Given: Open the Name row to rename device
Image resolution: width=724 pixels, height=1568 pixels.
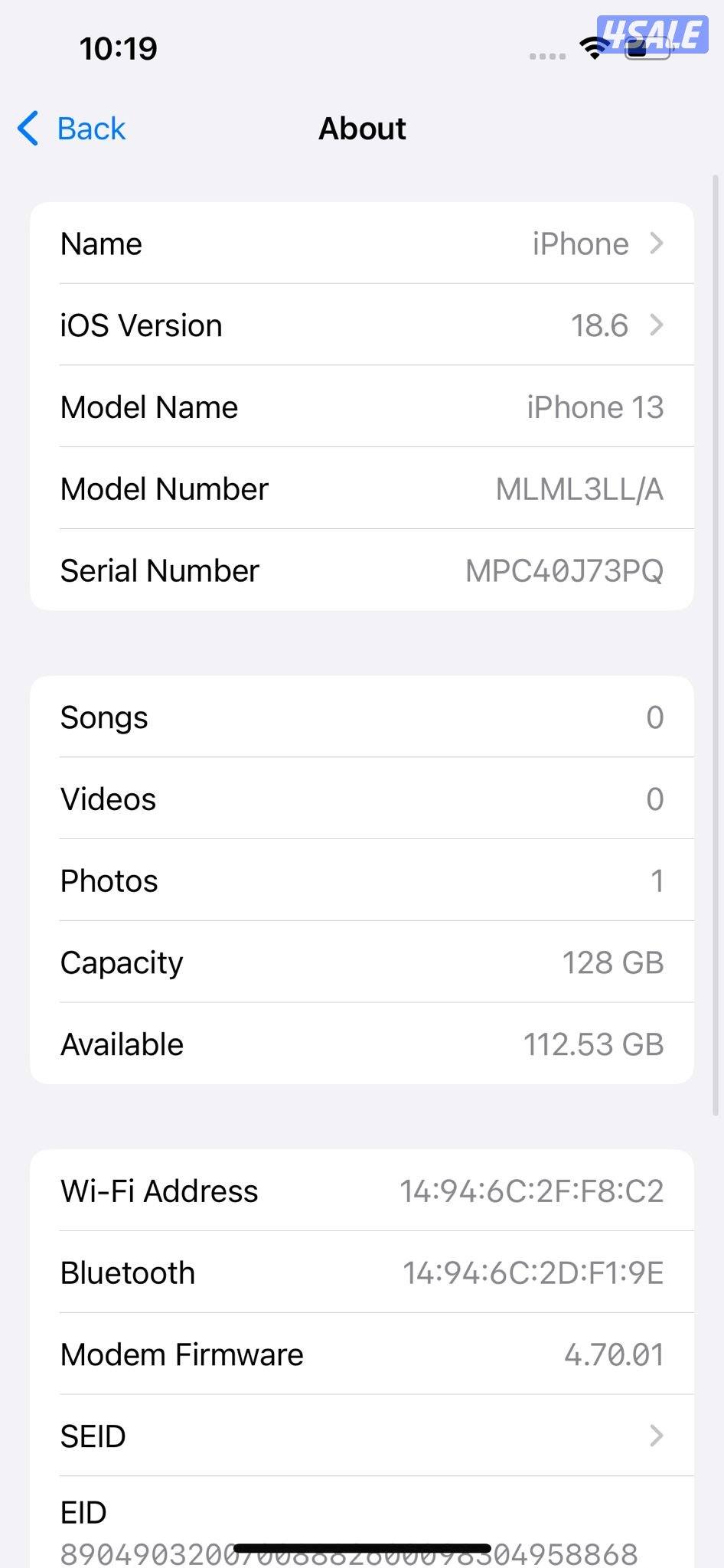Looking at the screenshot, I should 362,243.
